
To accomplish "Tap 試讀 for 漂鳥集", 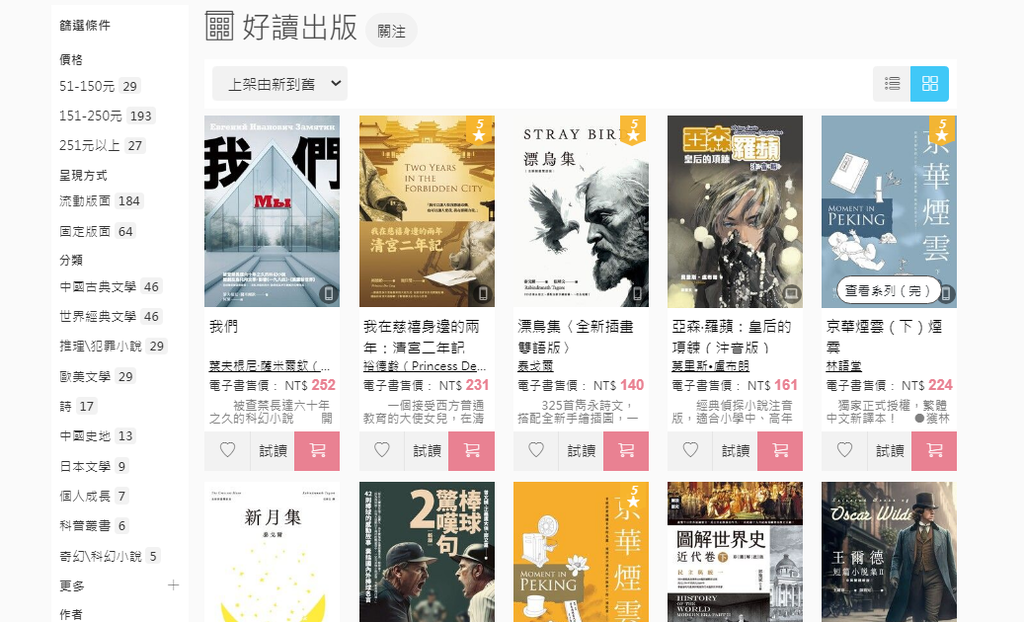I will coord(581,451).
